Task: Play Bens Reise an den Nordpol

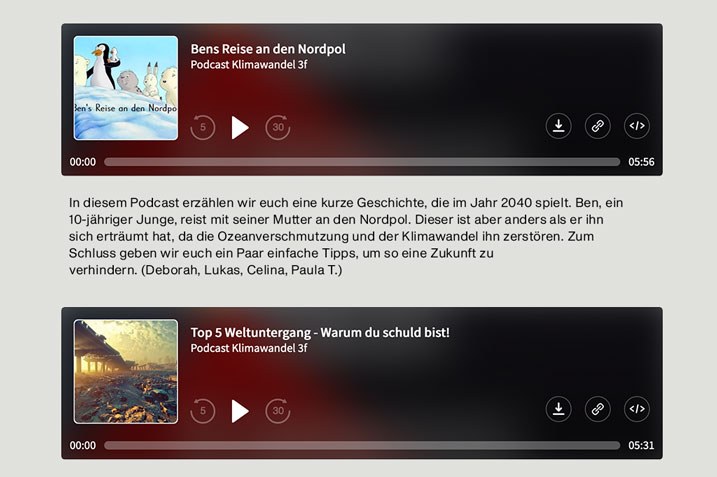Action: coord(240,127)
